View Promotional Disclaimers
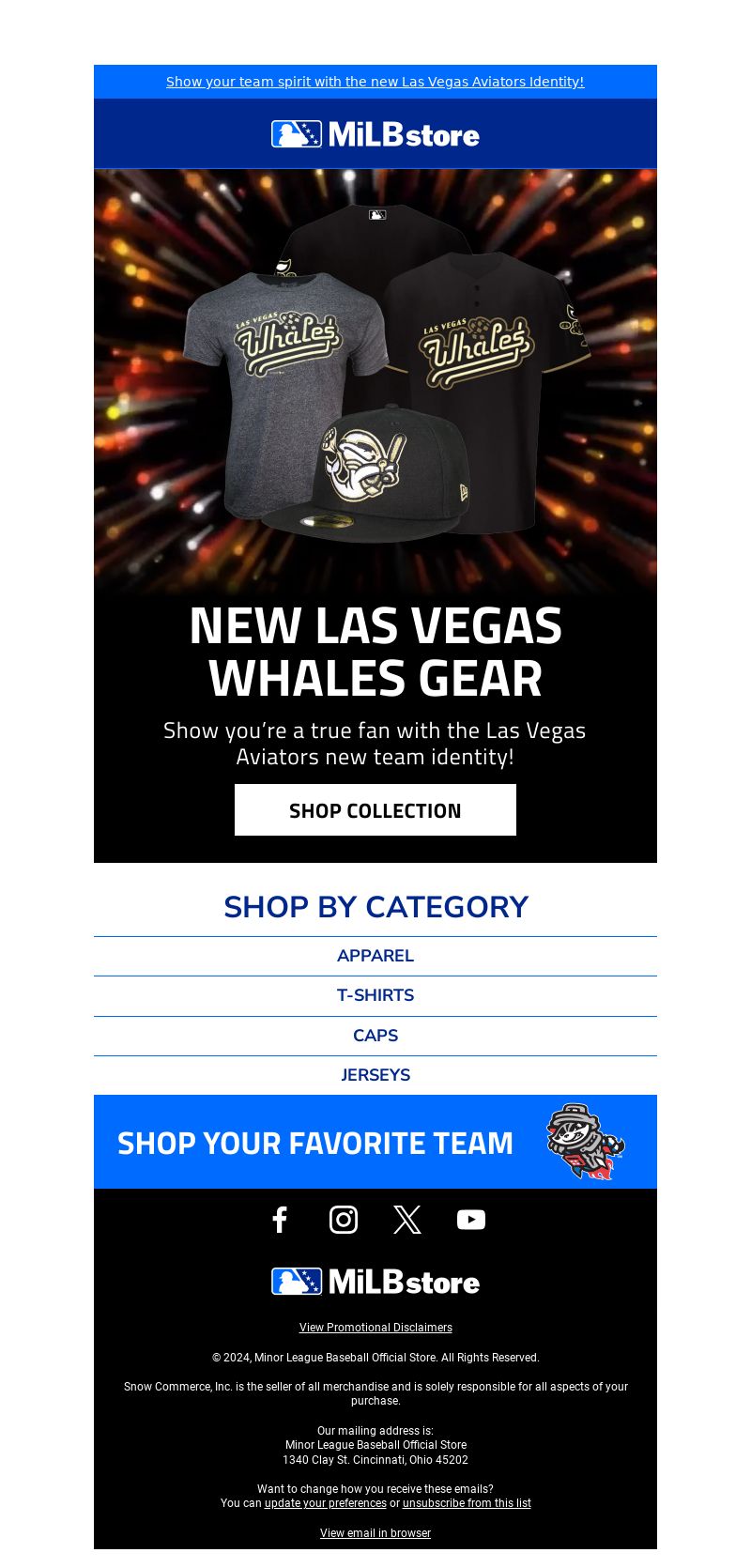Image resolution: width=751 pixels, height=1568 pixels. click(375, 1328)
